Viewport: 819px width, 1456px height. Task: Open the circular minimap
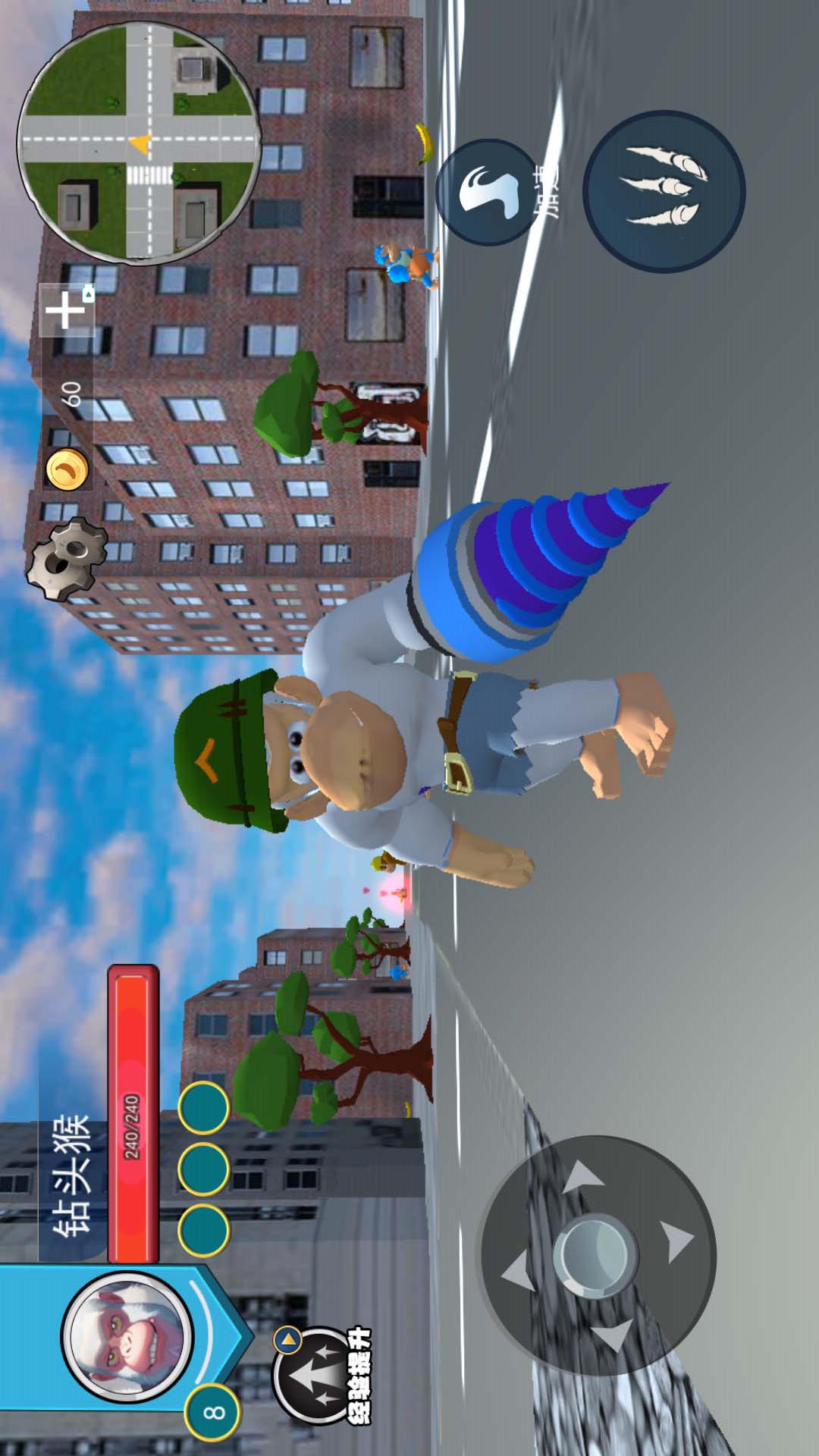click(x=140, y=143)
